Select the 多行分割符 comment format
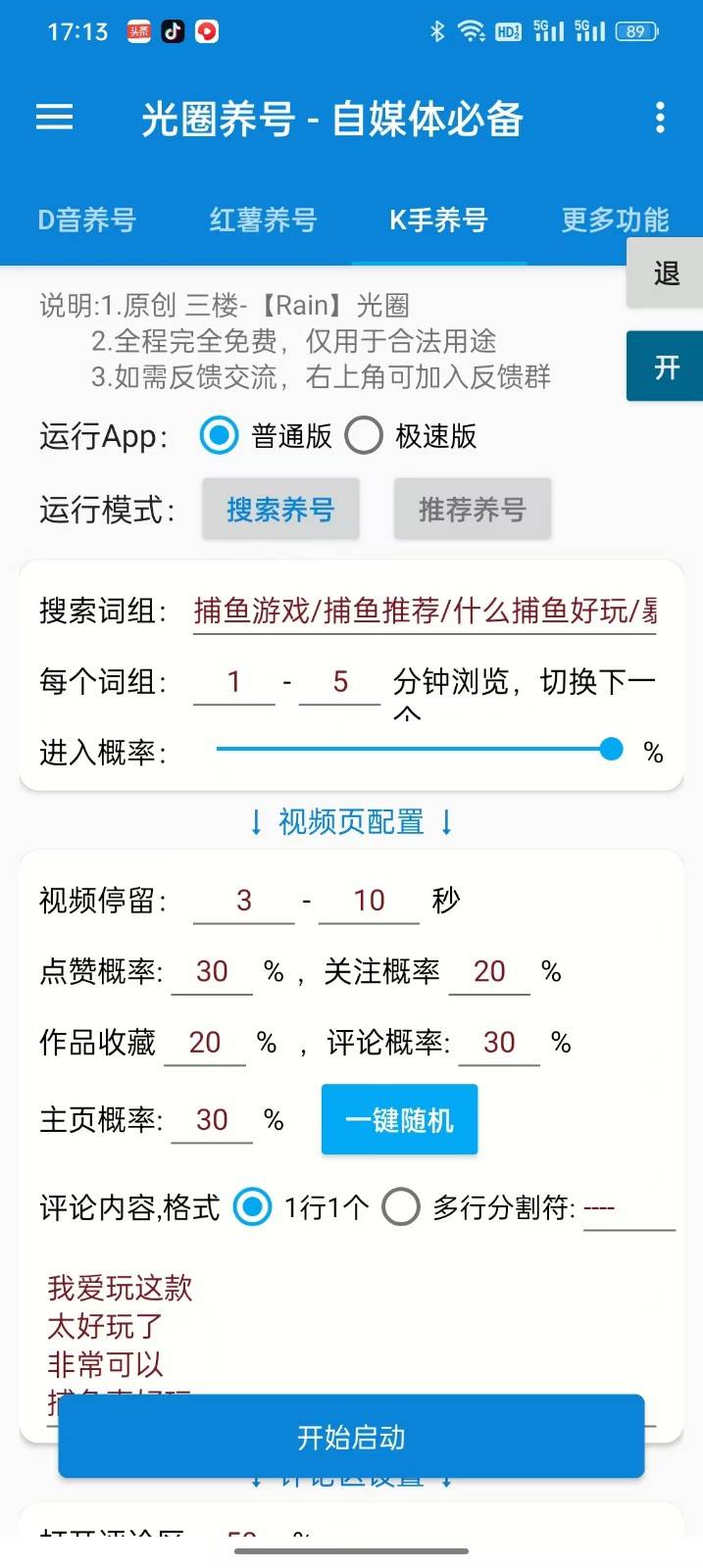This screenshot has width=703, height=1568. point(401,1207)
